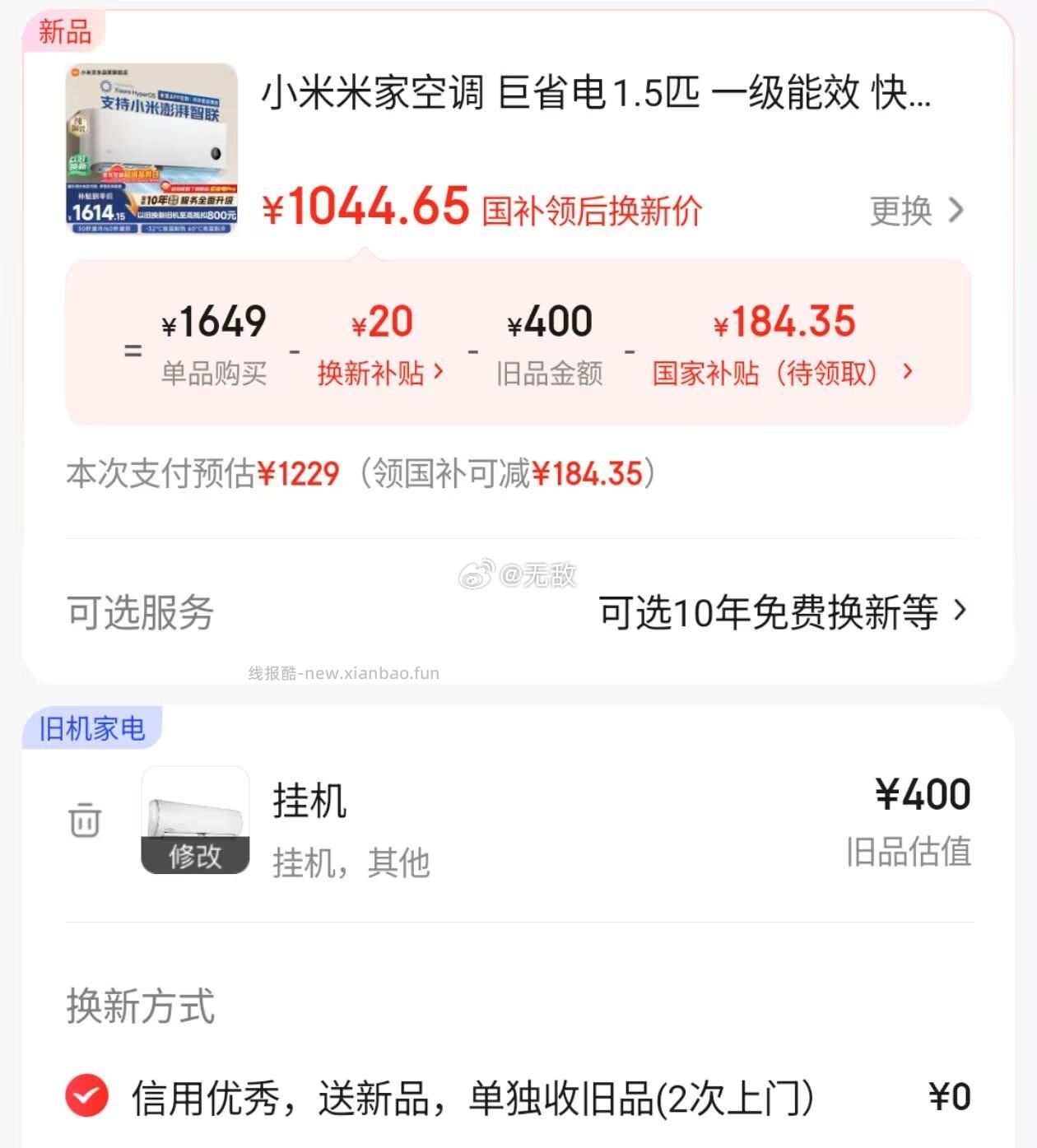1037x1148 pixels.
Task: Tap the trash icon to remove the 挂机 old appliance
Action: [82, 820]
